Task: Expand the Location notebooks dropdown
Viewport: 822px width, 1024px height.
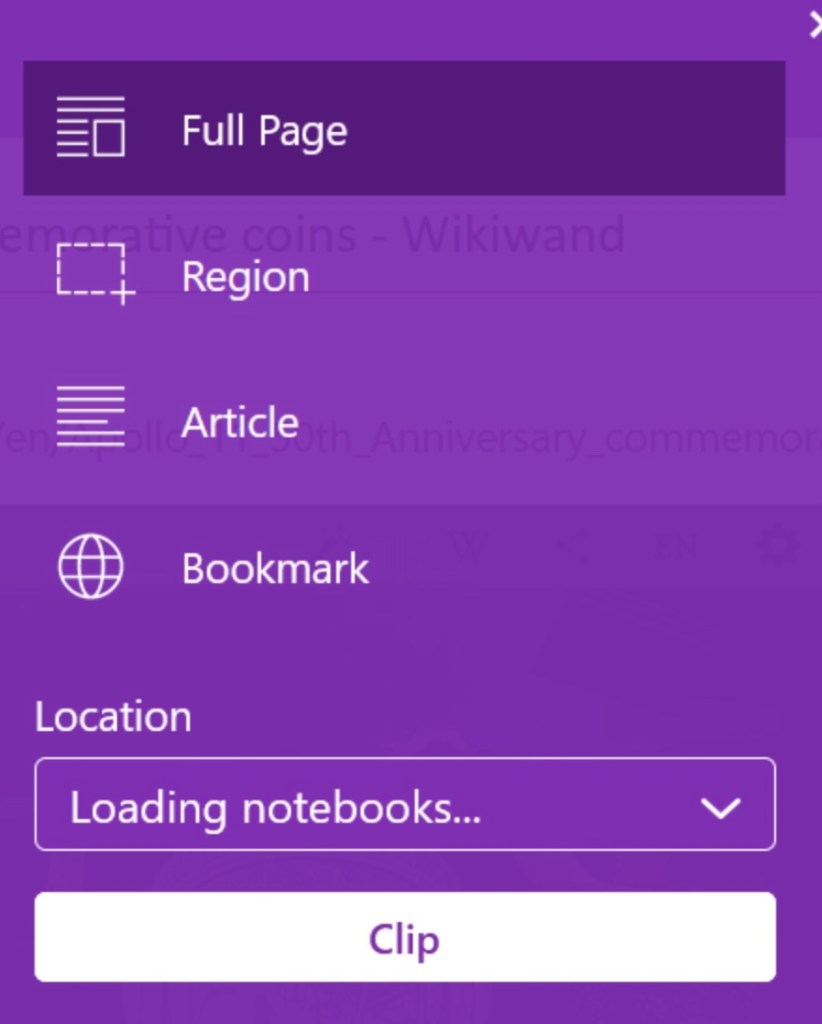Action: click(x=405, y=805)
